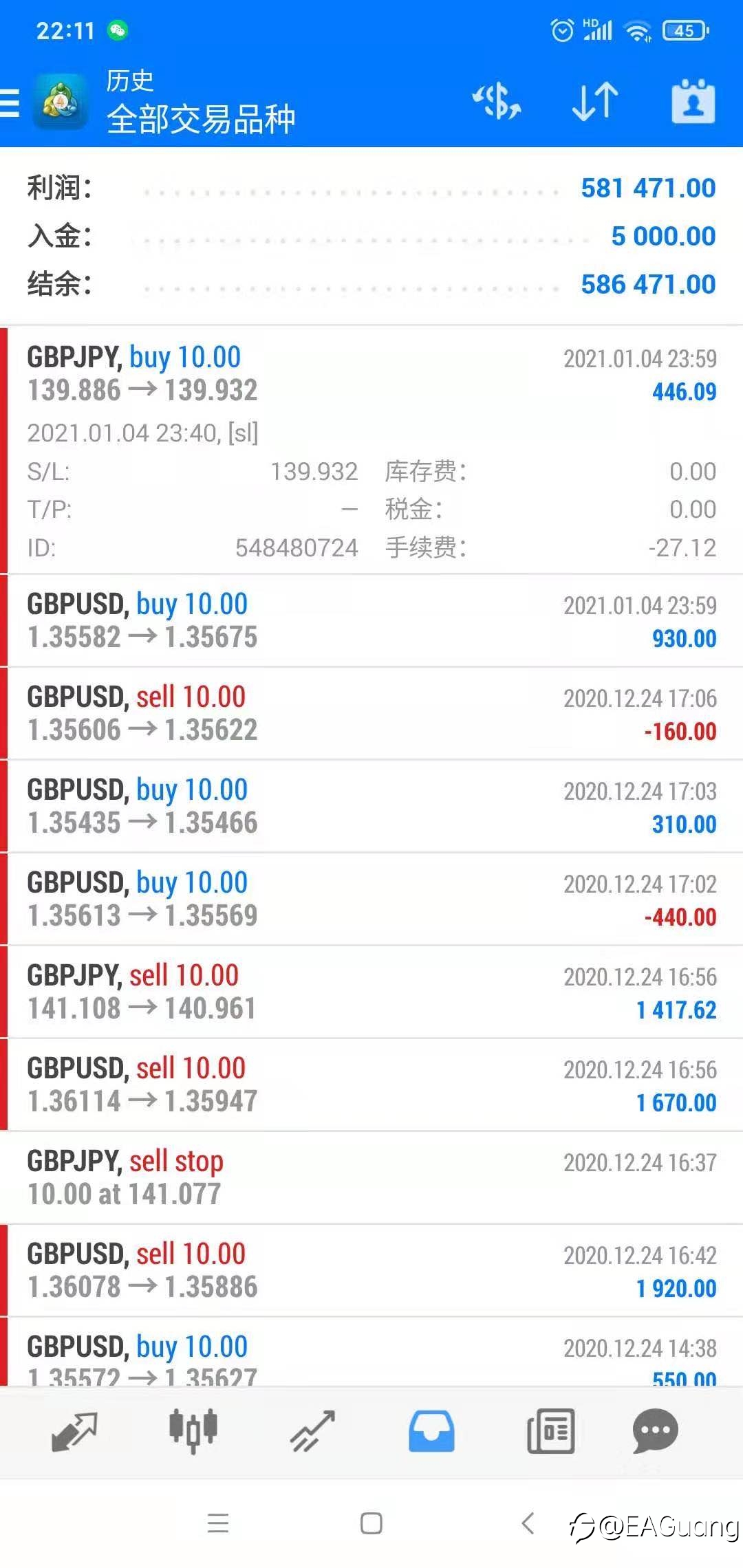Expand the GBPUSD sell trade with 1 920.00 profit
The width and height of the screenshot is (743, 1568).
[x=371, y=1271]
